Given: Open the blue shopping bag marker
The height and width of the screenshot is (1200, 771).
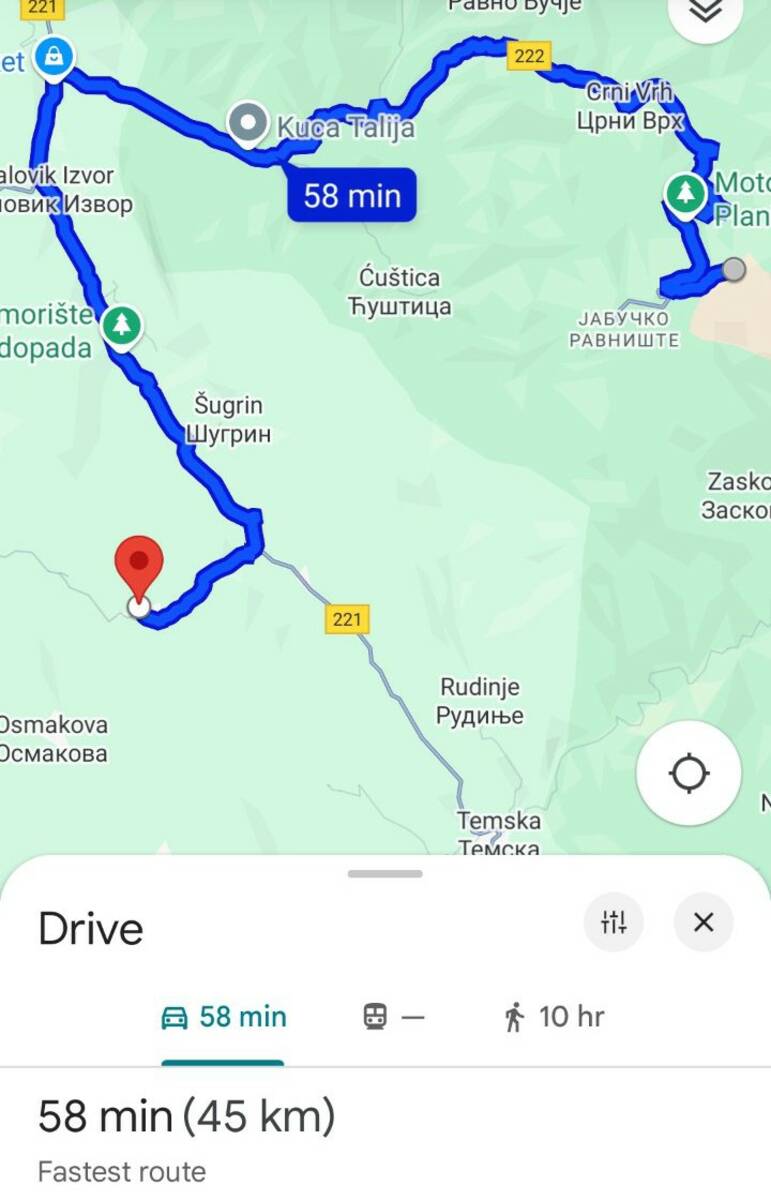Looking at the screenshot, I should click(54, 57).
